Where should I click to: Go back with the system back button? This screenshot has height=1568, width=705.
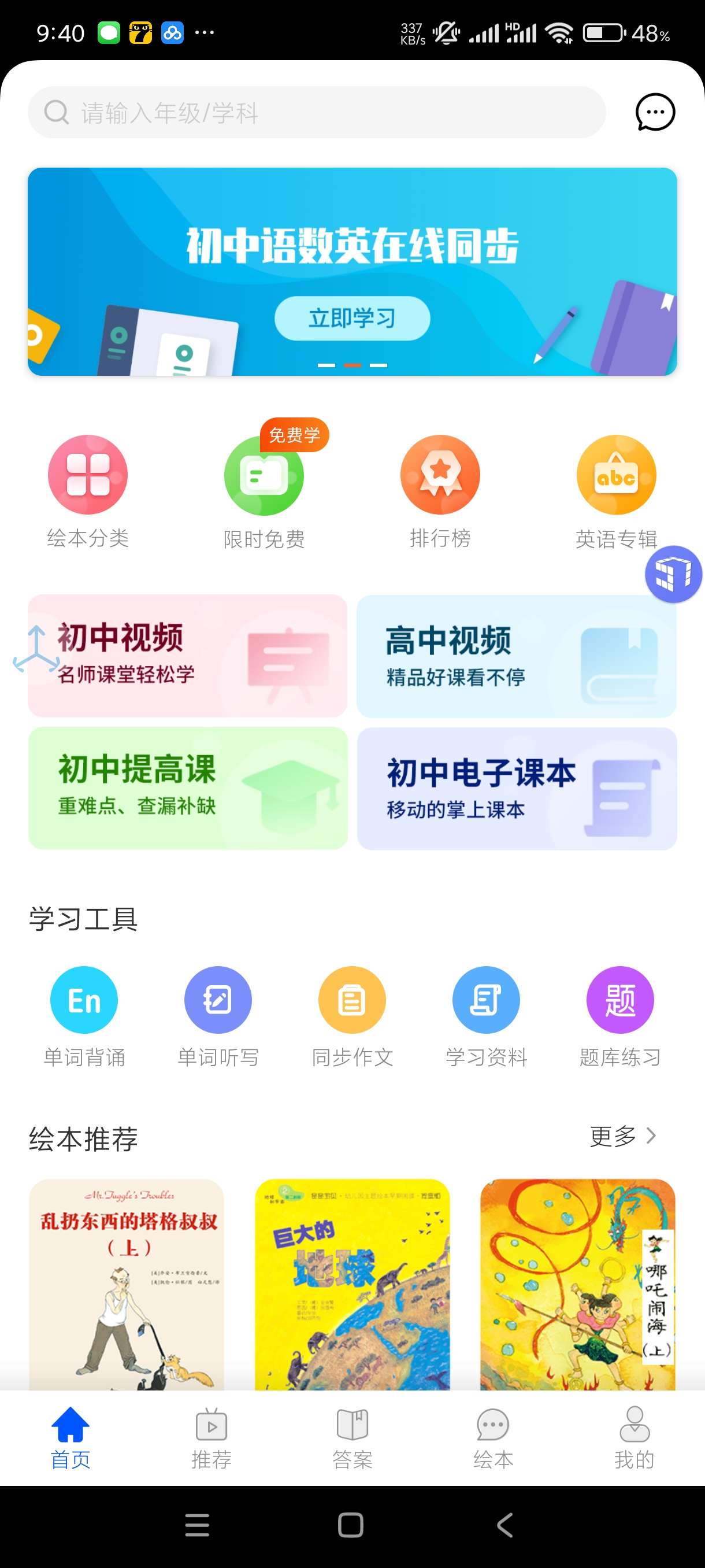pyautogui.click(x=505, y=1525)
